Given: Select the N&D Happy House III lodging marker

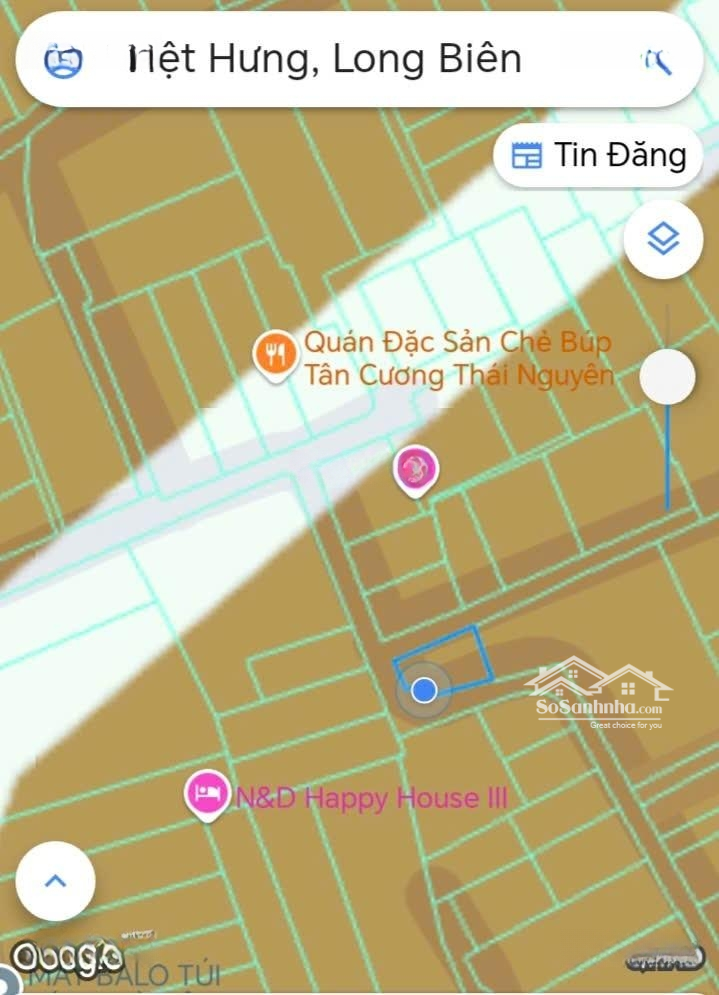Looking at the screenshot, I should tap(206, 794).
